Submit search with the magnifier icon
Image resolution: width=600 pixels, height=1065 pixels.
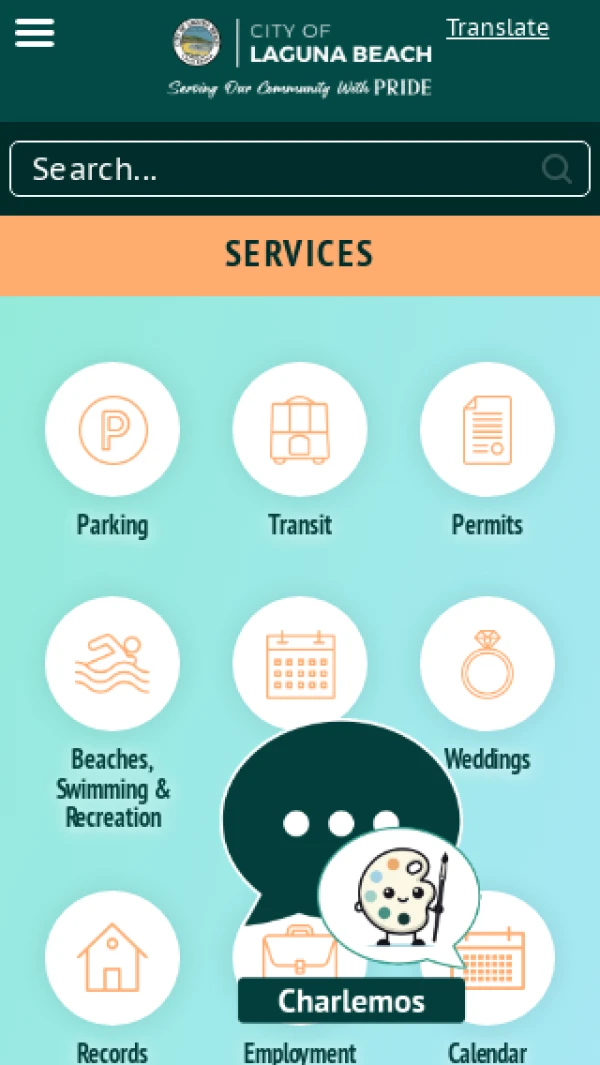(557, 169)
